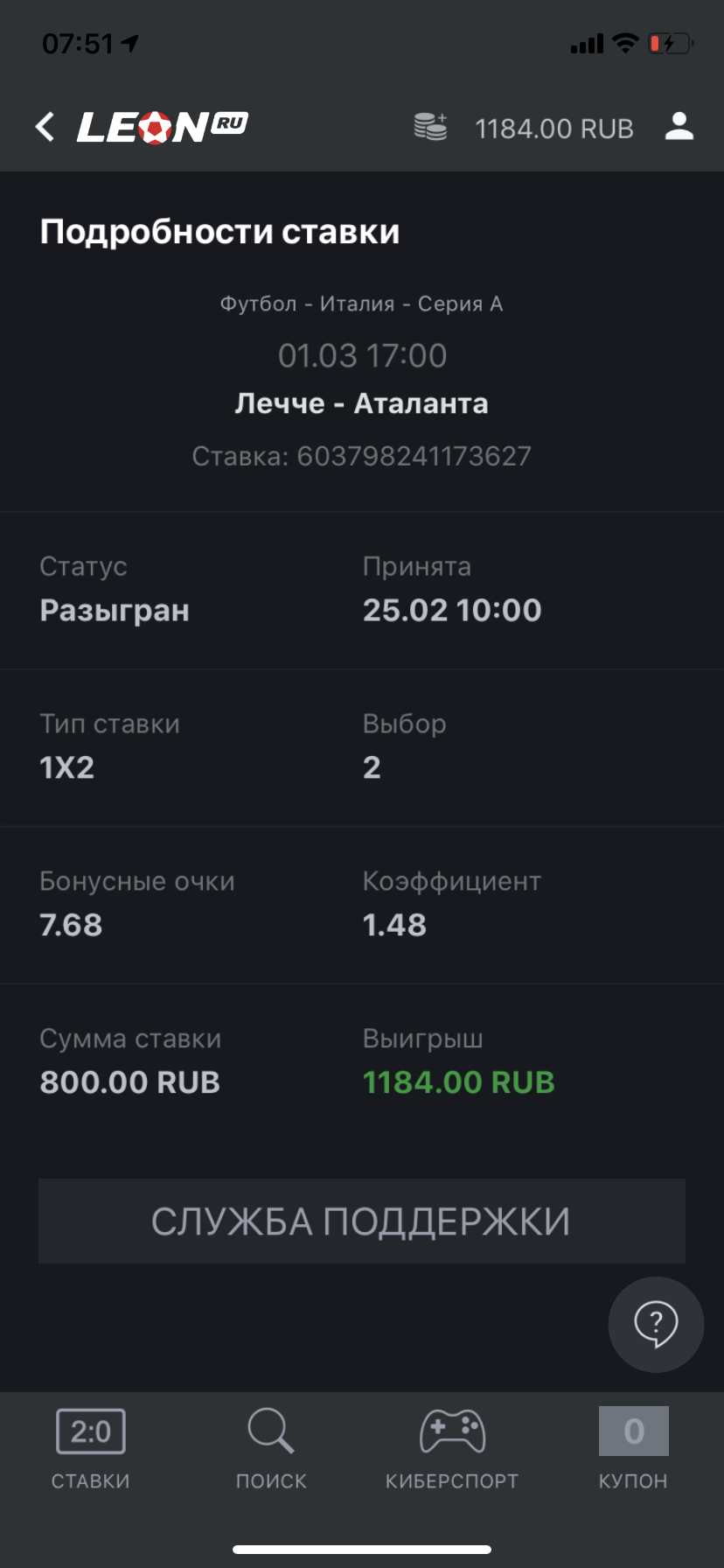Open the help chat bubble

[x=656, y=1324]
